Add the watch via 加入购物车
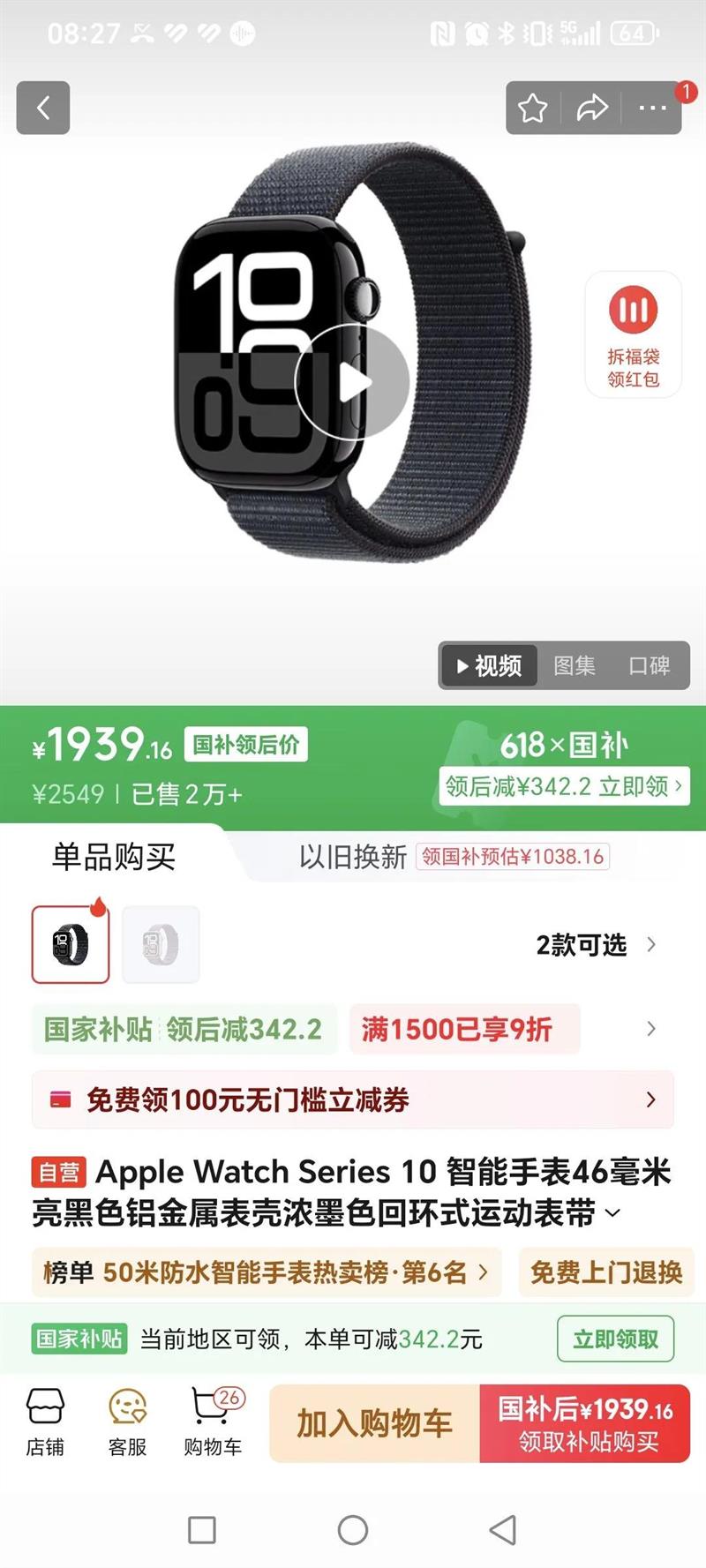706x1568 pixels. 374,1423
